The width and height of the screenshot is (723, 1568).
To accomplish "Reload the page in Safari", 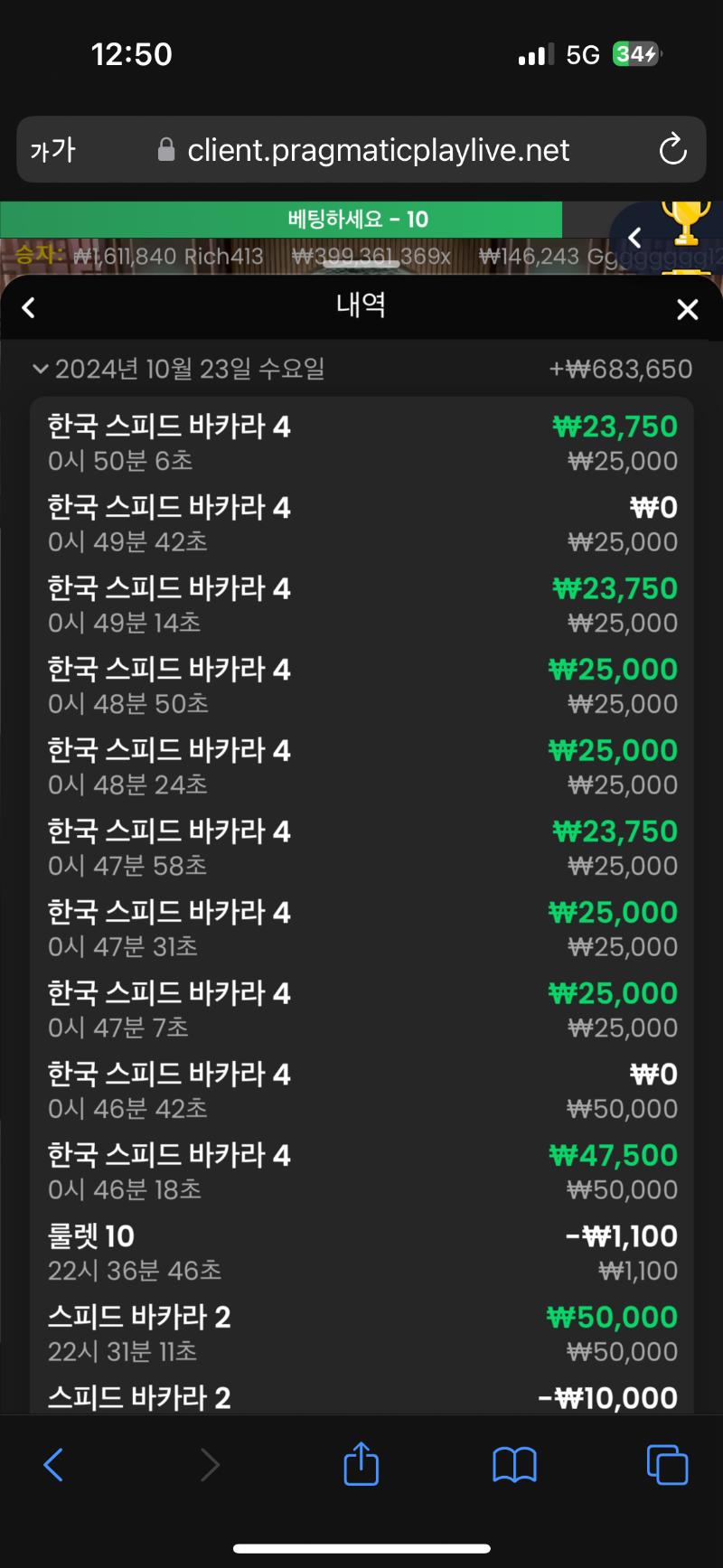I will pyautogui.click(x=673, y=149).
